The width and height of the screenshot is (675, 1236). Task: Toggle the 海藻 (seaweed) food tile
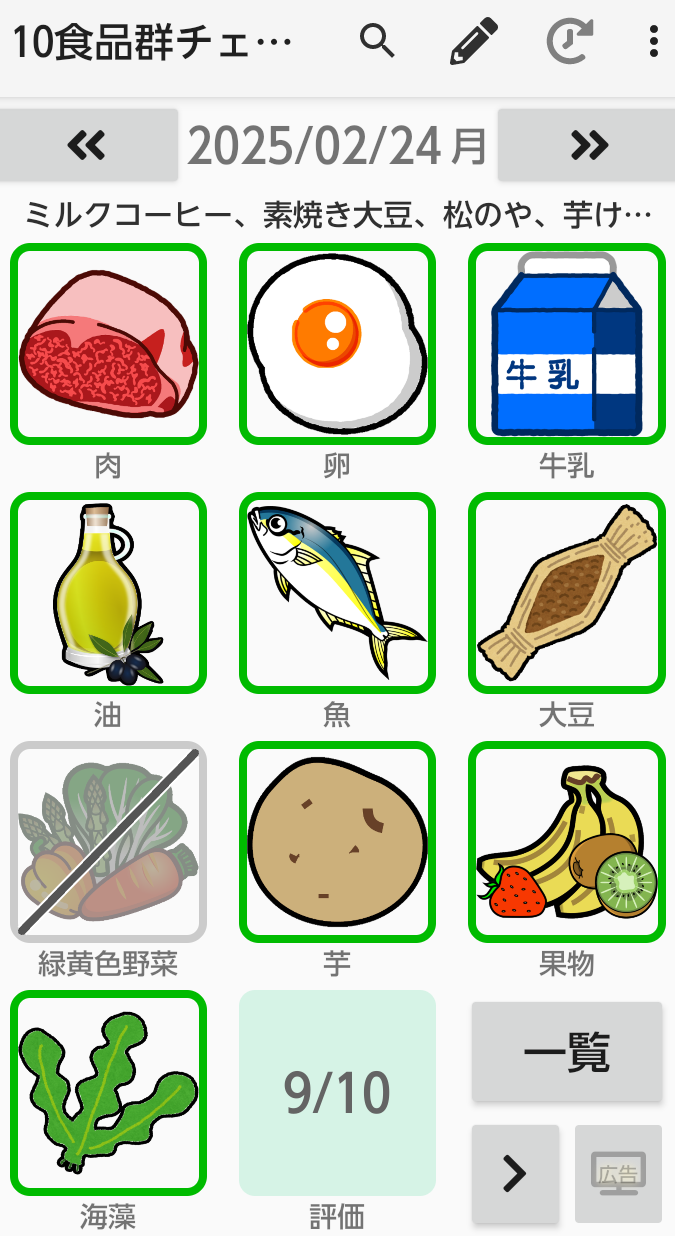click(108, 1092)
